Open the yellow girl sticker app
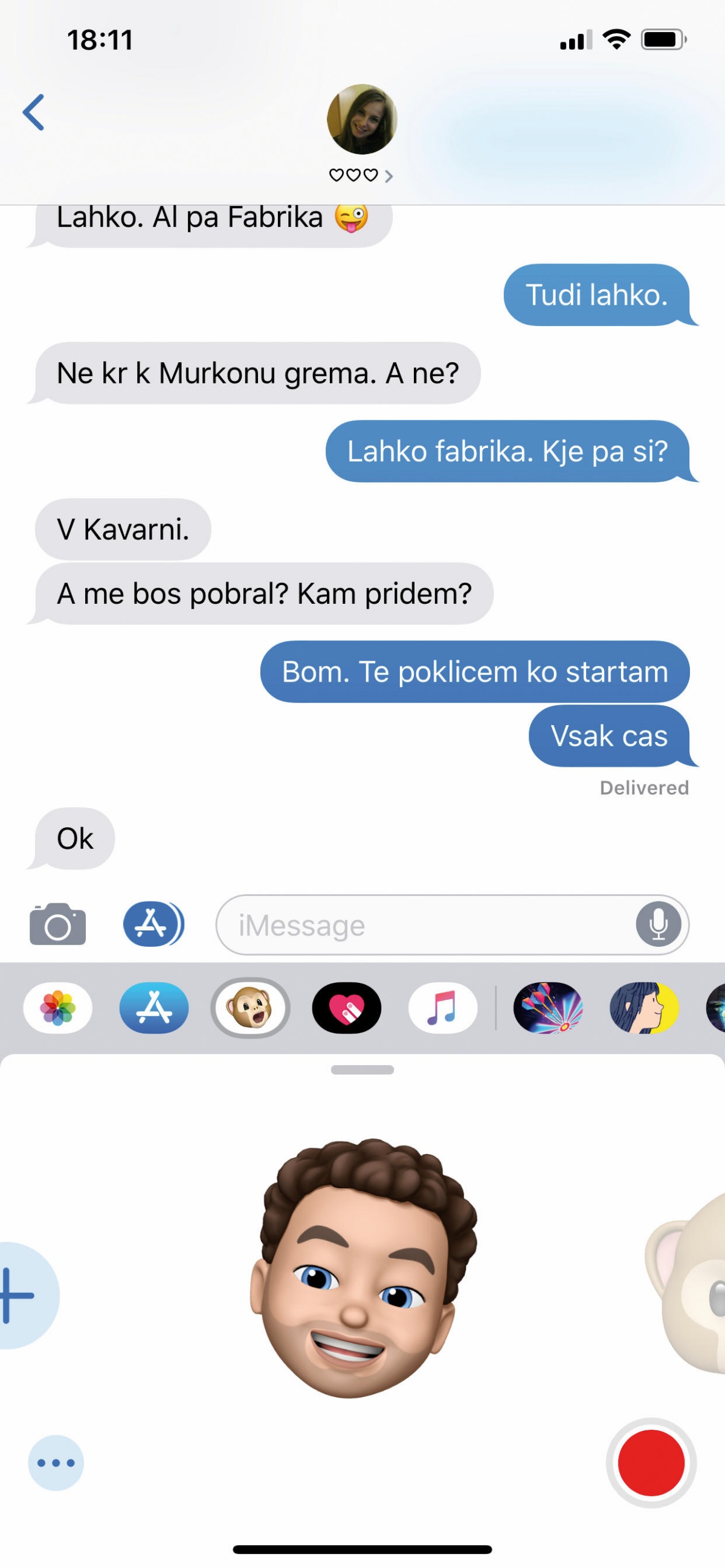 click(644, 1008)
